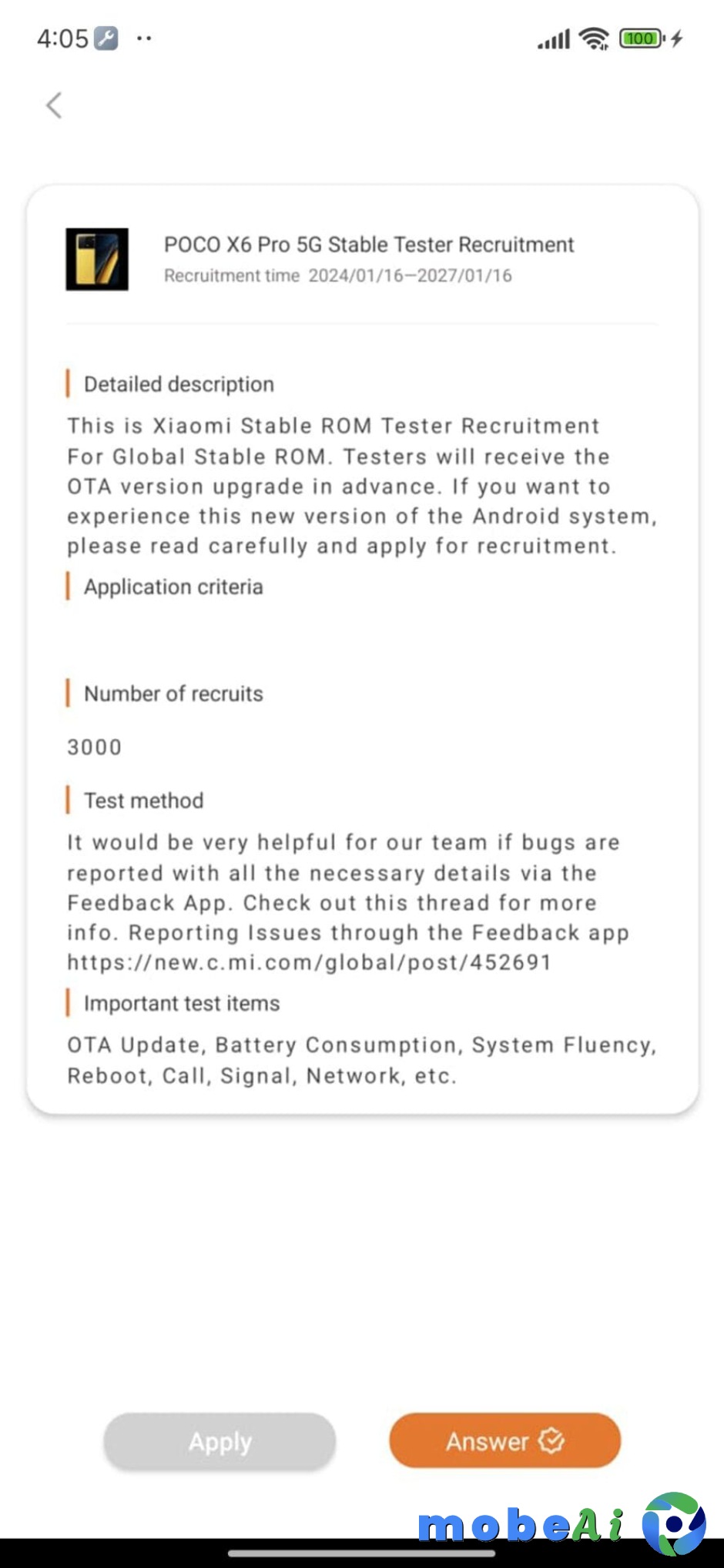The image size is (724, 1568).
Task: Go back using the top arrow
Action: tap(54, 105)
